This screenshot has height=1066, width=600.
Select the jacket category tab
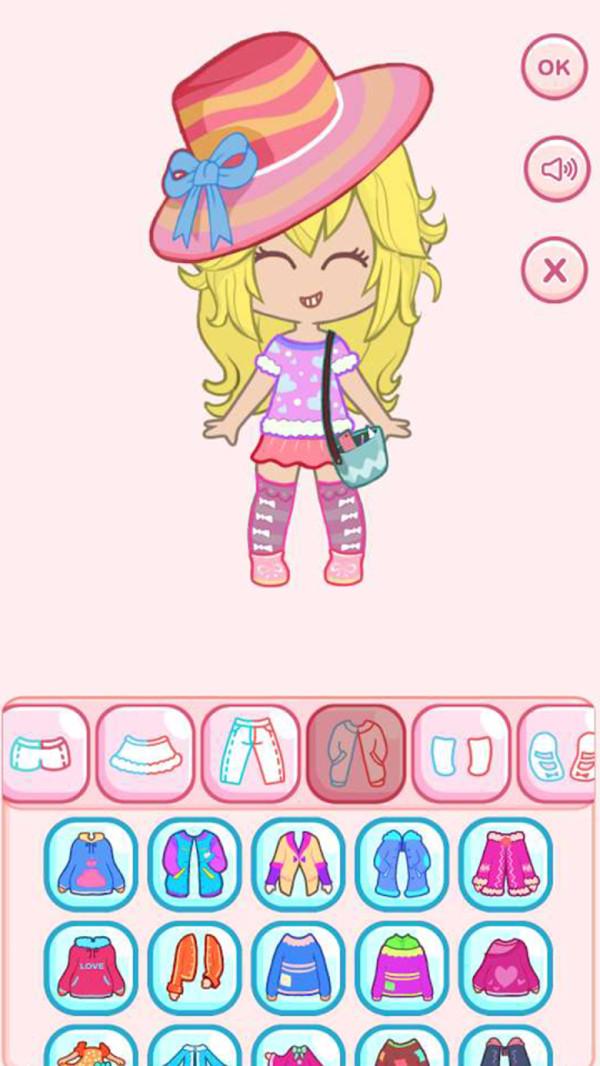pos(355,753)
